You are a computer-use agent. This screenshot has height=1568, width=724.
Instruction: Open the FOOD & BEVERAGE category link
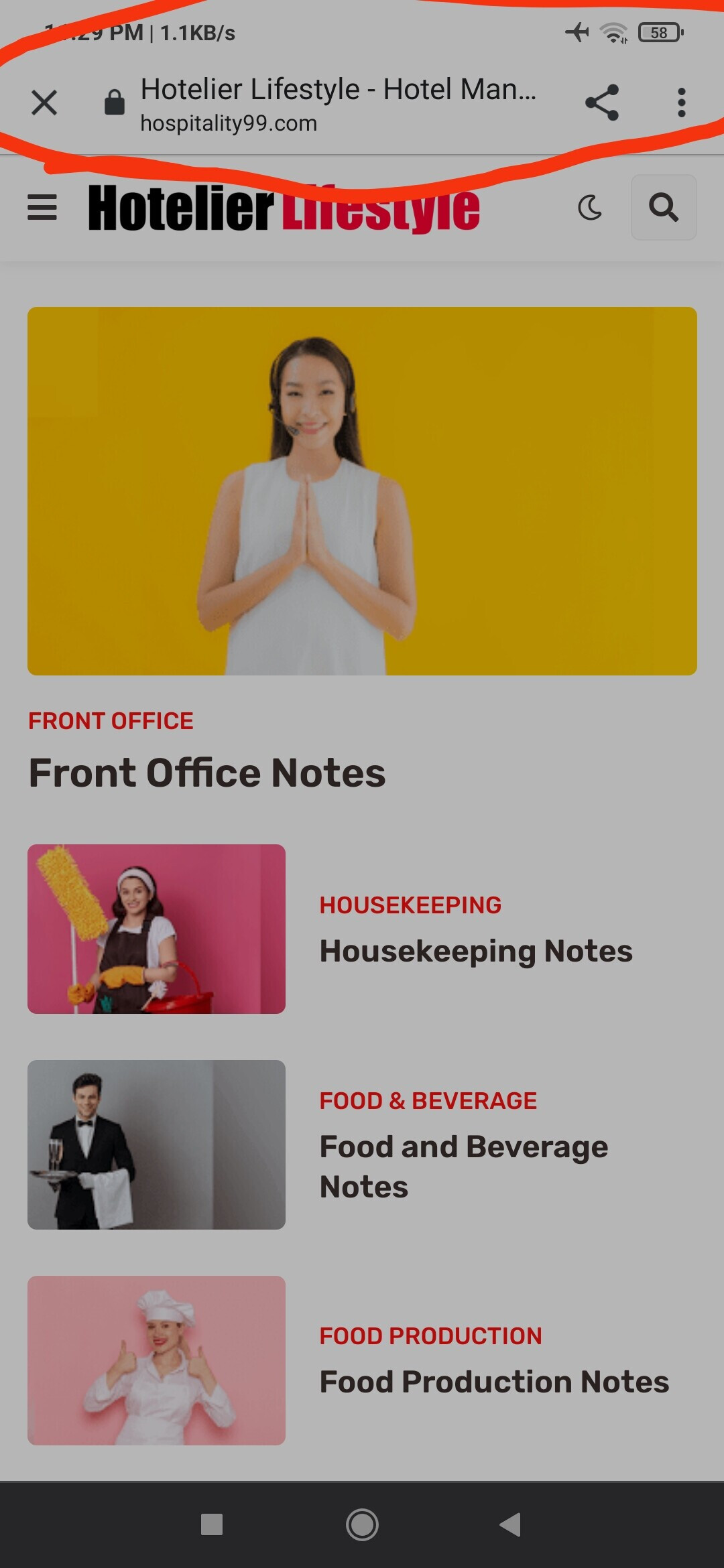(x=428, y=1101)
